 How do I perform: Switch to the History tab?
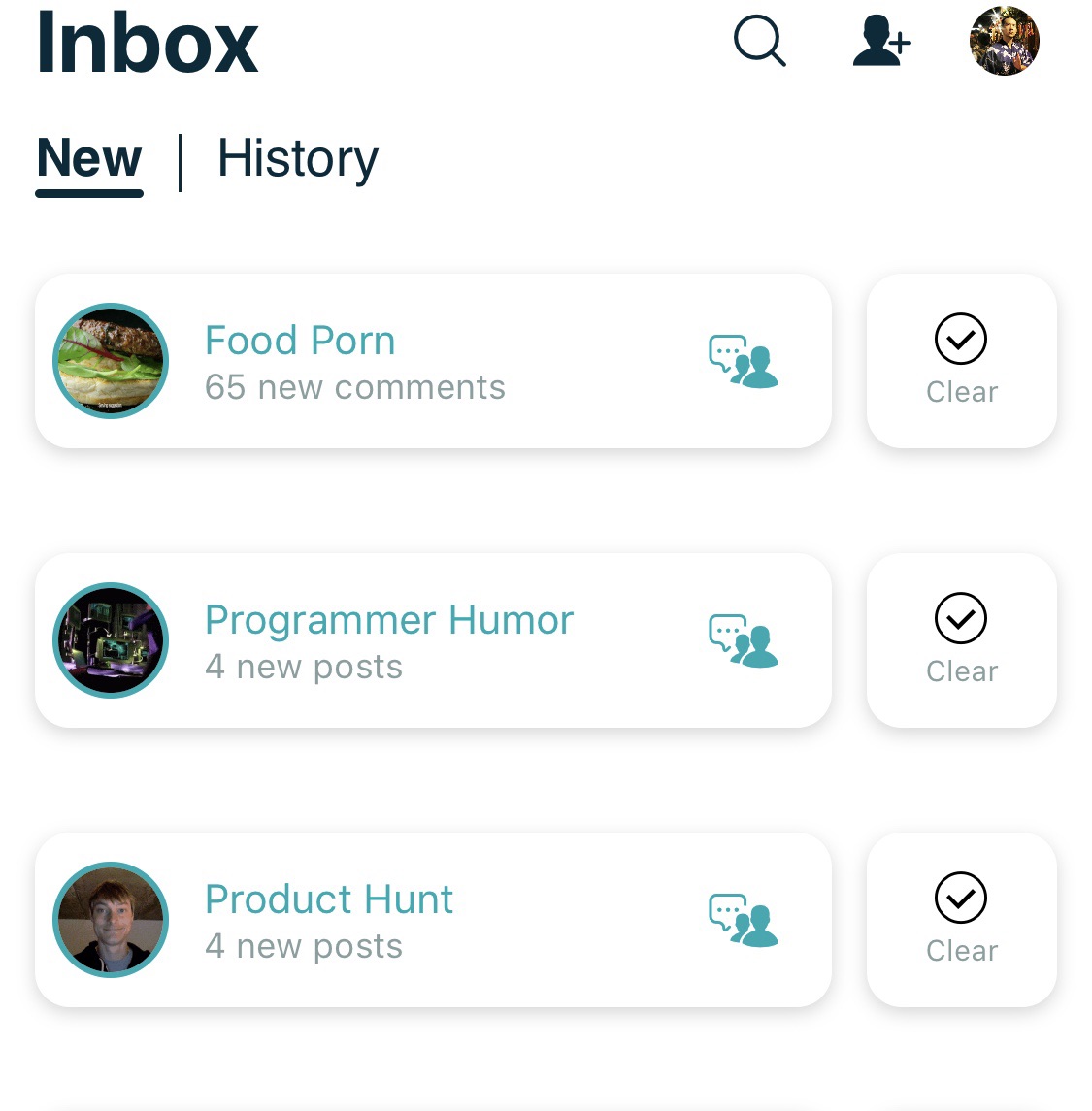coord(298,159)
